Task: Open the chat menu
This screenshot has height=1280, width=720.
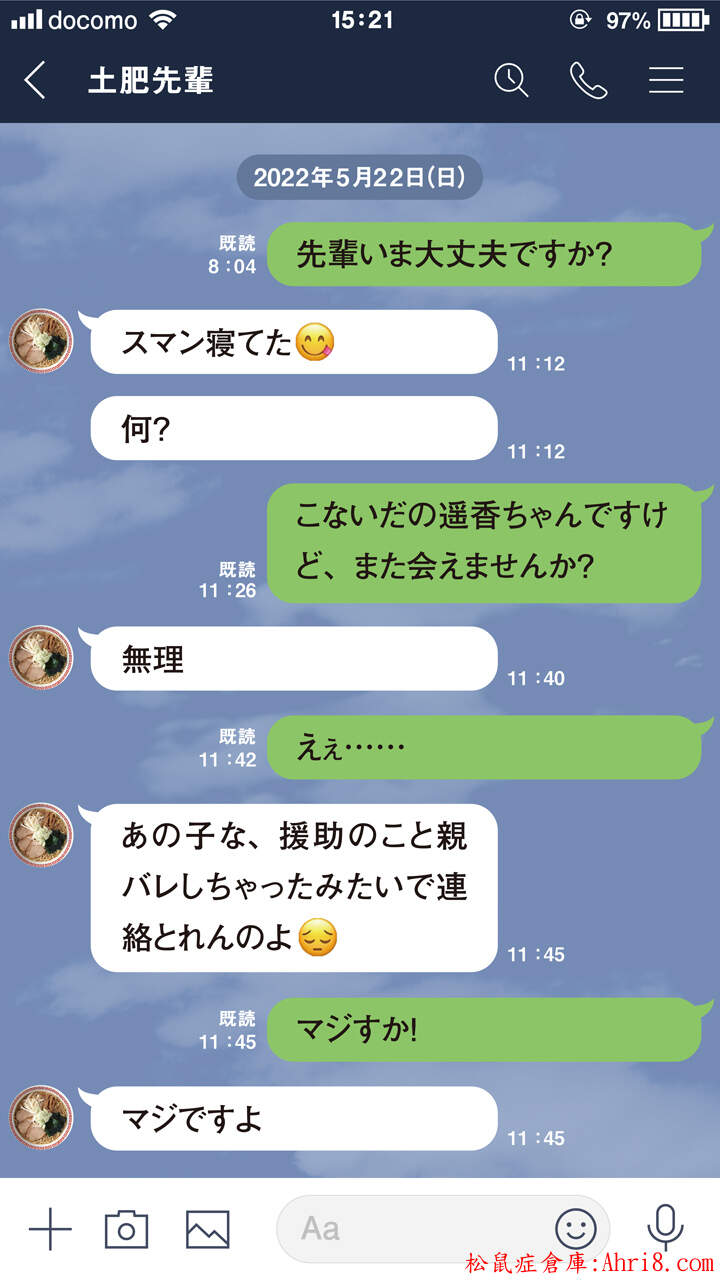Action: click(666, 80)
